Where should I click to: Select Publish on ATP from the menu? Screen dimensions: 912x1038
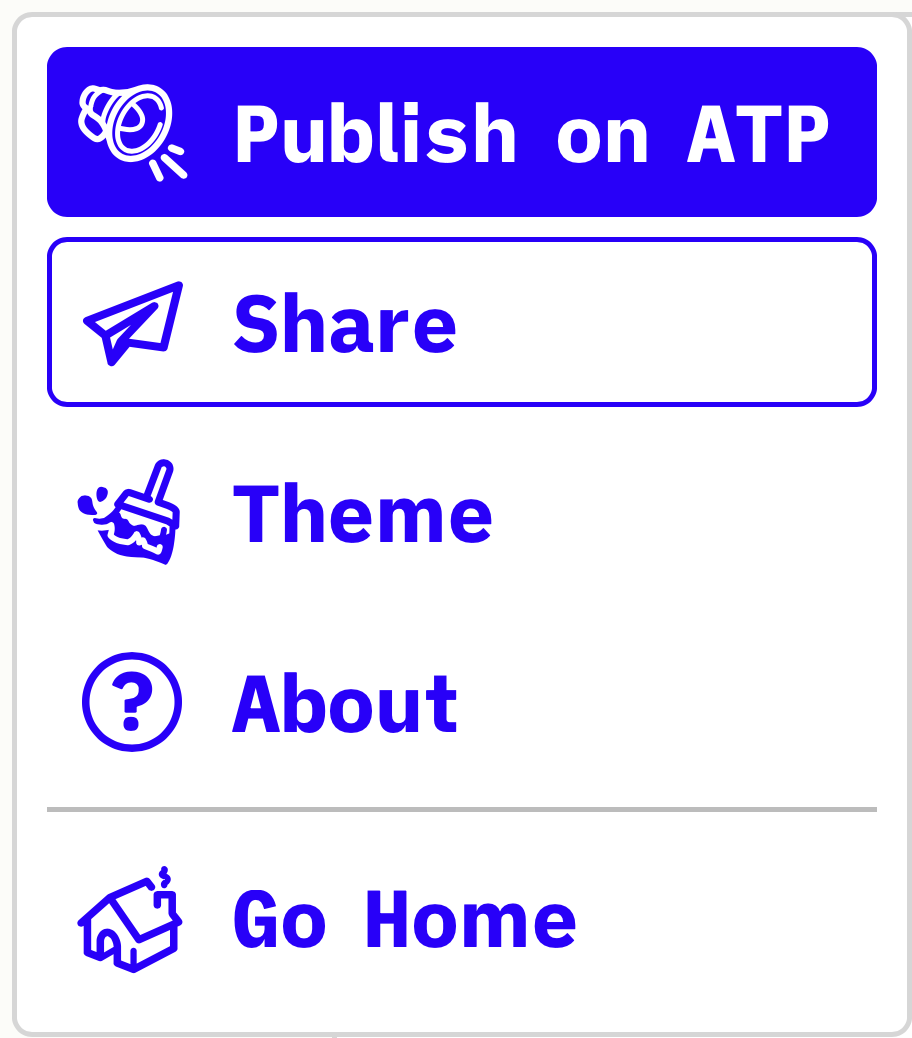[460, 130]
